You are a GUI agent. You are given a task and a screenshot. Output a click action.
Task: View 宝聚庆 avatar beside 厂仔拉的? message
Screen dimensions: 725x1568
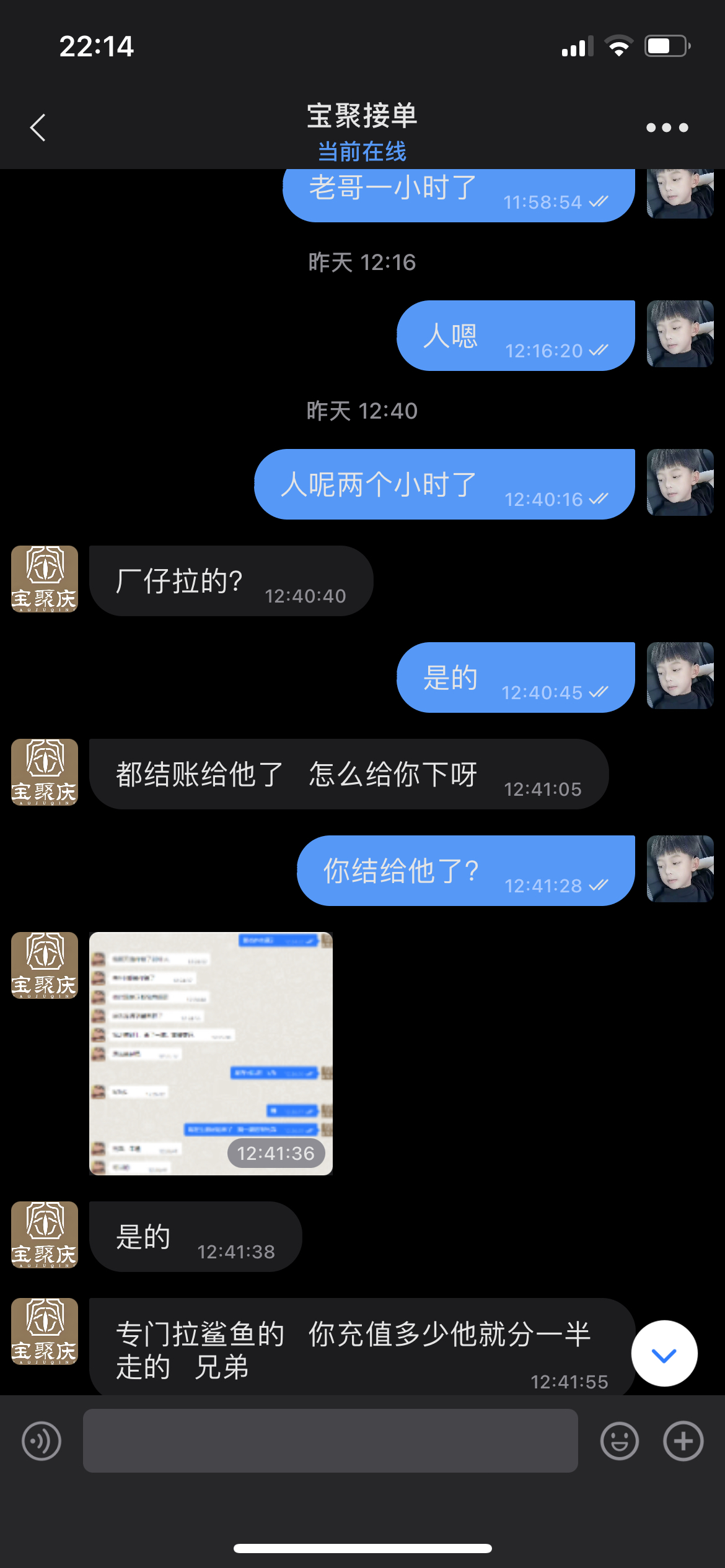tap(45, 579)
